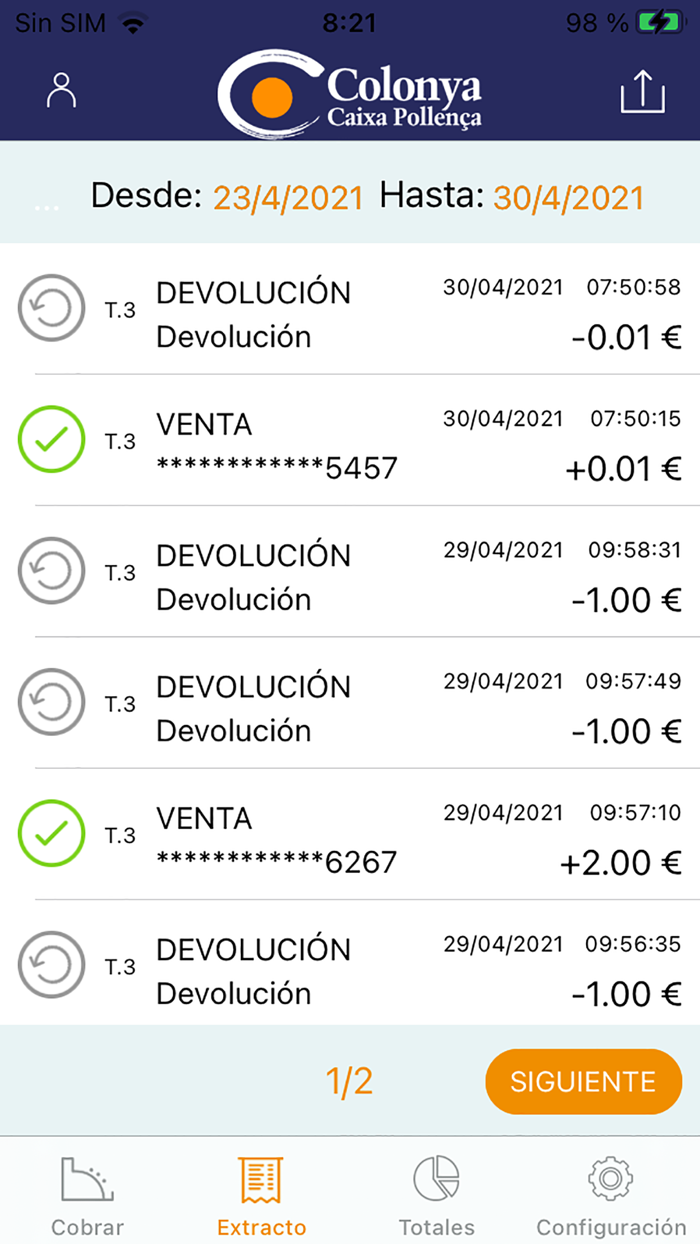Screen dimensions: 700x1244
Task: Share or export the statement
Action: (642, 93)
